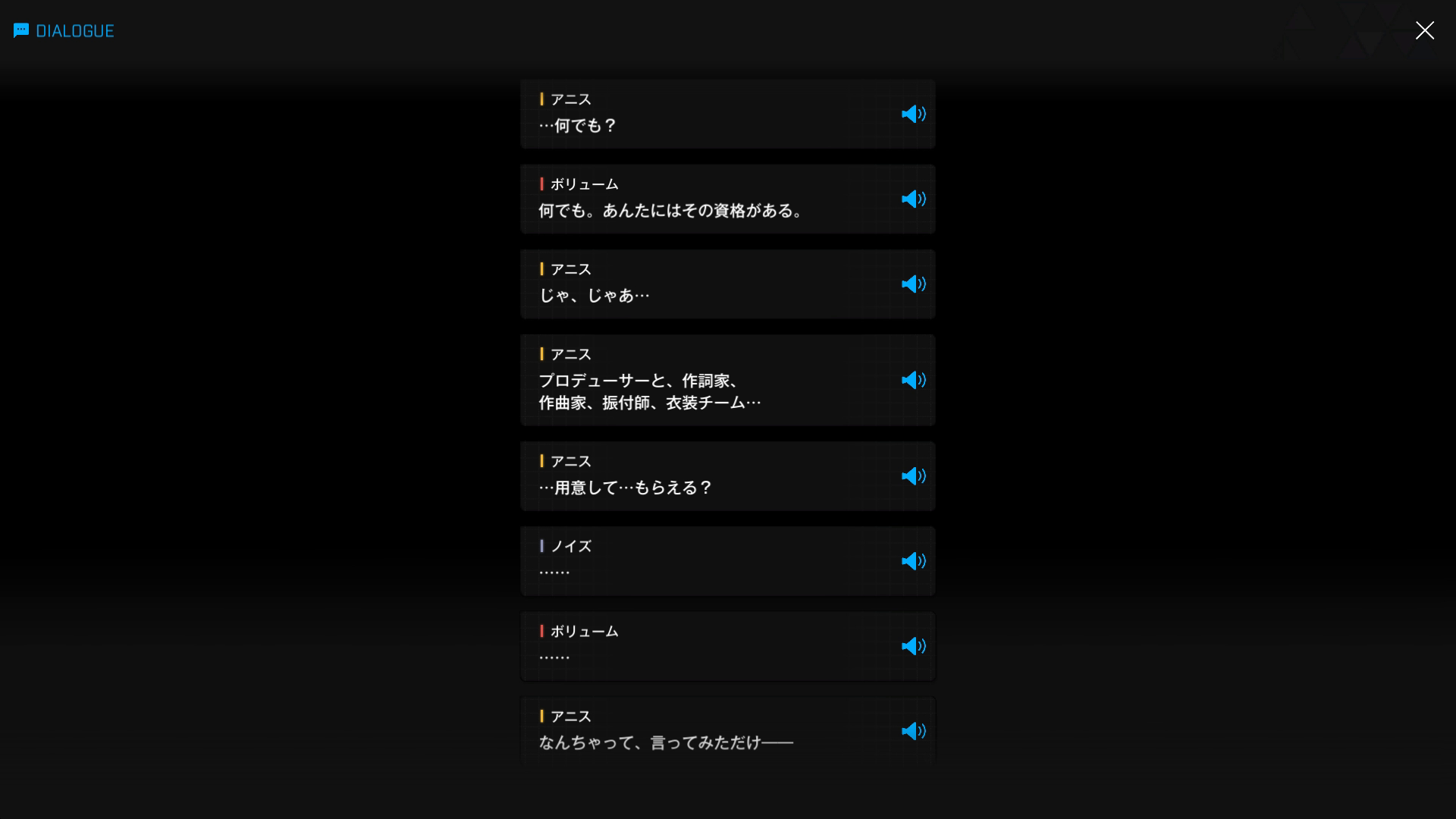1456x819 pixels.
Task: Play voice for アニス line なんちゃって、言ってみただけ
Action: click(x=913, y=731)
